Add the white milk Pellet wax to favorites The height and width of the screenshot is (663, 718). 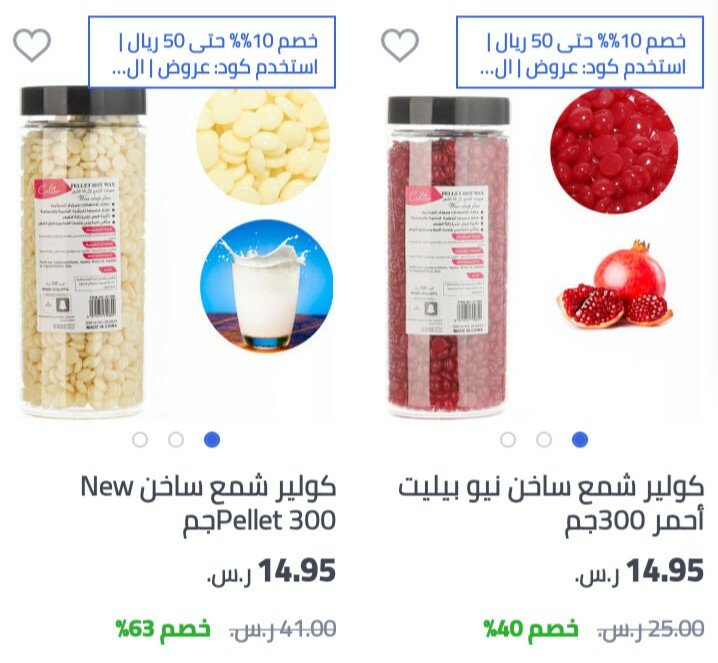point(32,45)
